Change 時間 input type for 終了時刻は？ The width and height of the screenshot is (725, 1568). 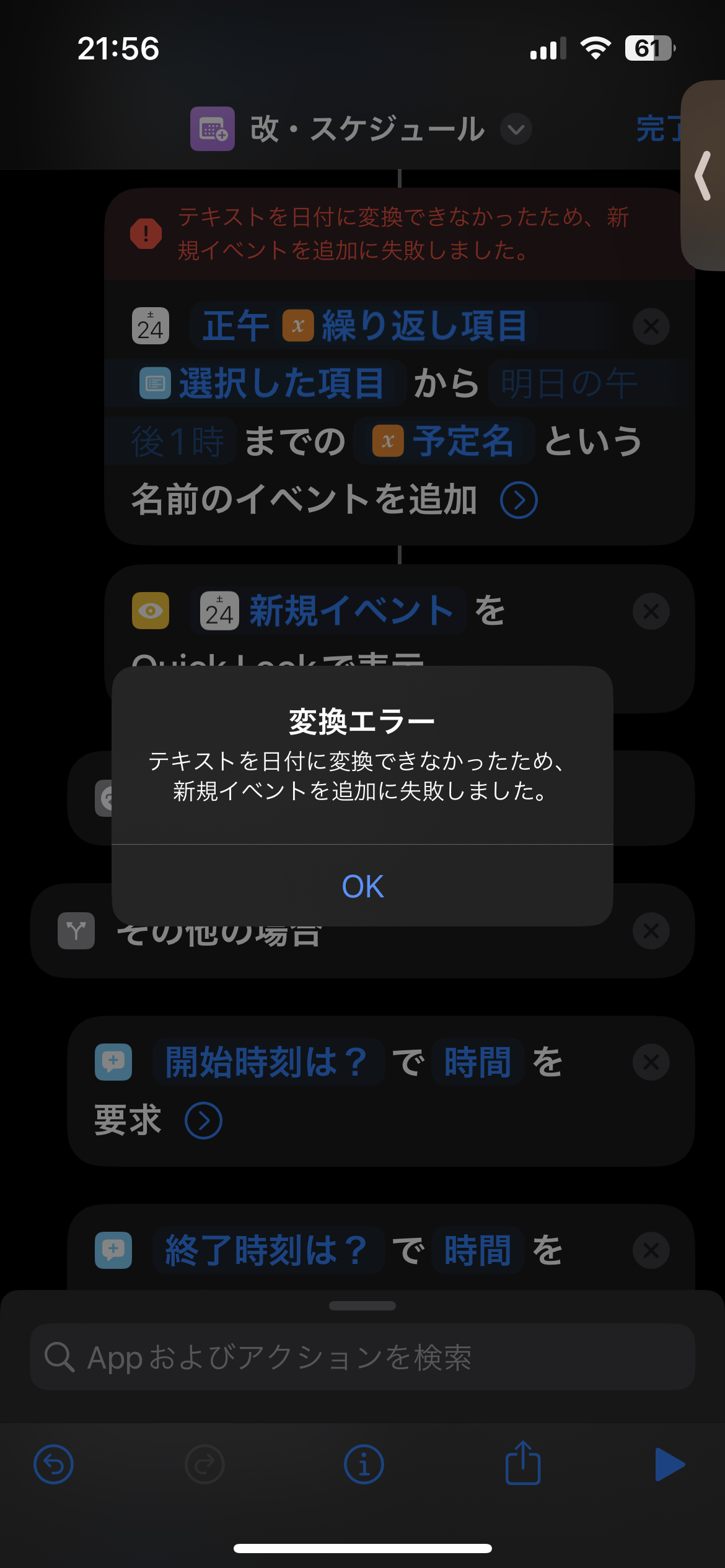(x=477, y=1250)
